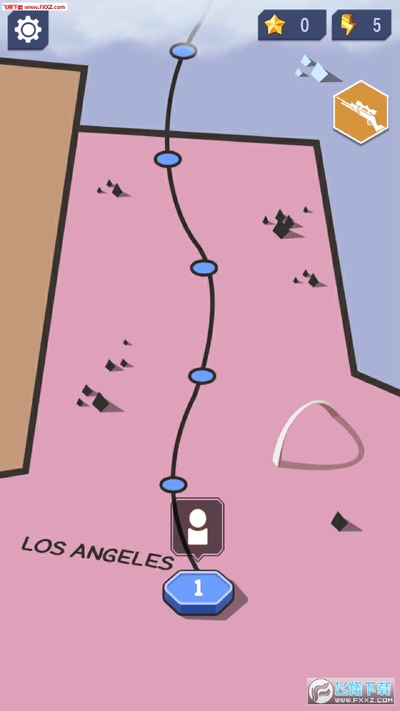Open the sniper rifle weapon shop
This screenshot has height=711, width=400.
pyautogui.click(x=361, y=112)
